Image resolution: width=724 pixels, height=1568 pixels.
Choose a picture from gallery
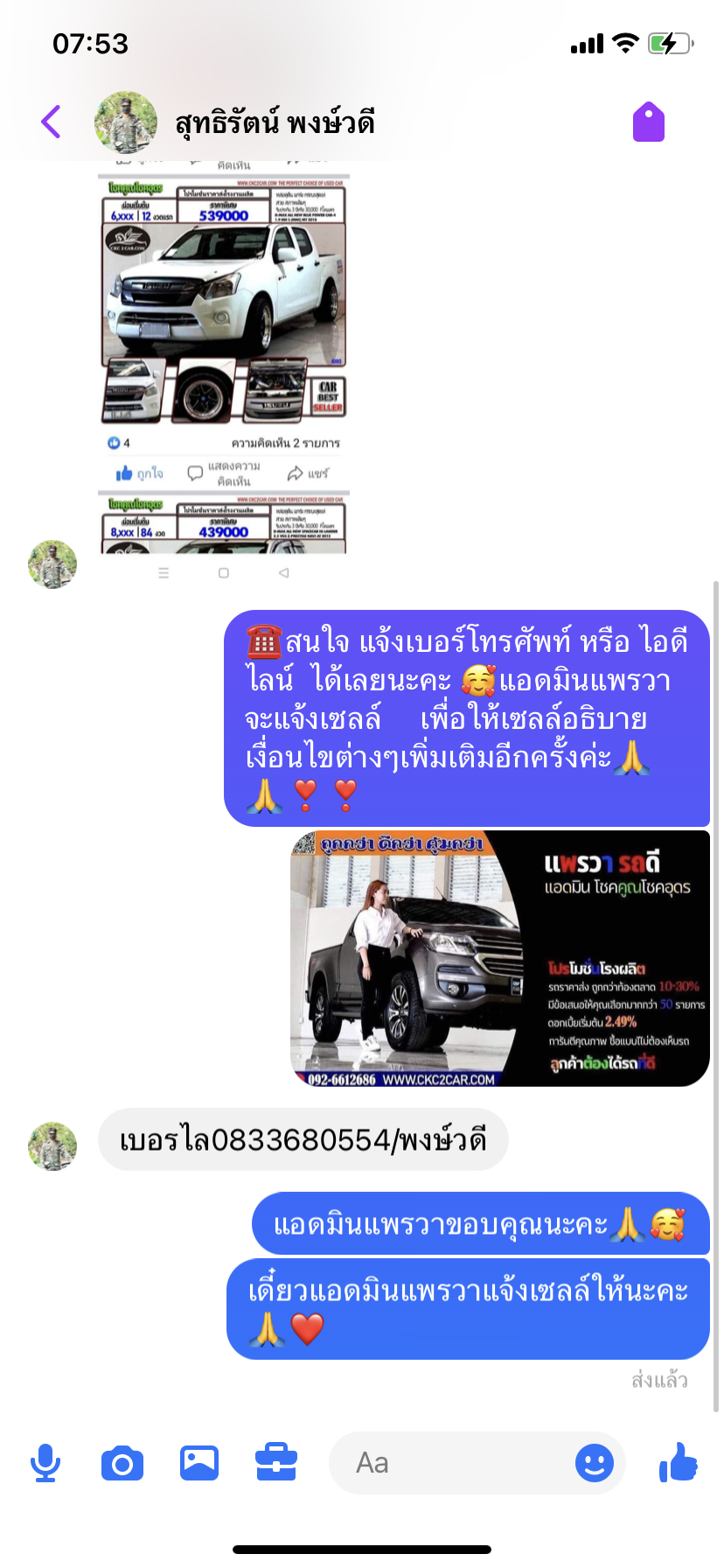[199, 1463]
